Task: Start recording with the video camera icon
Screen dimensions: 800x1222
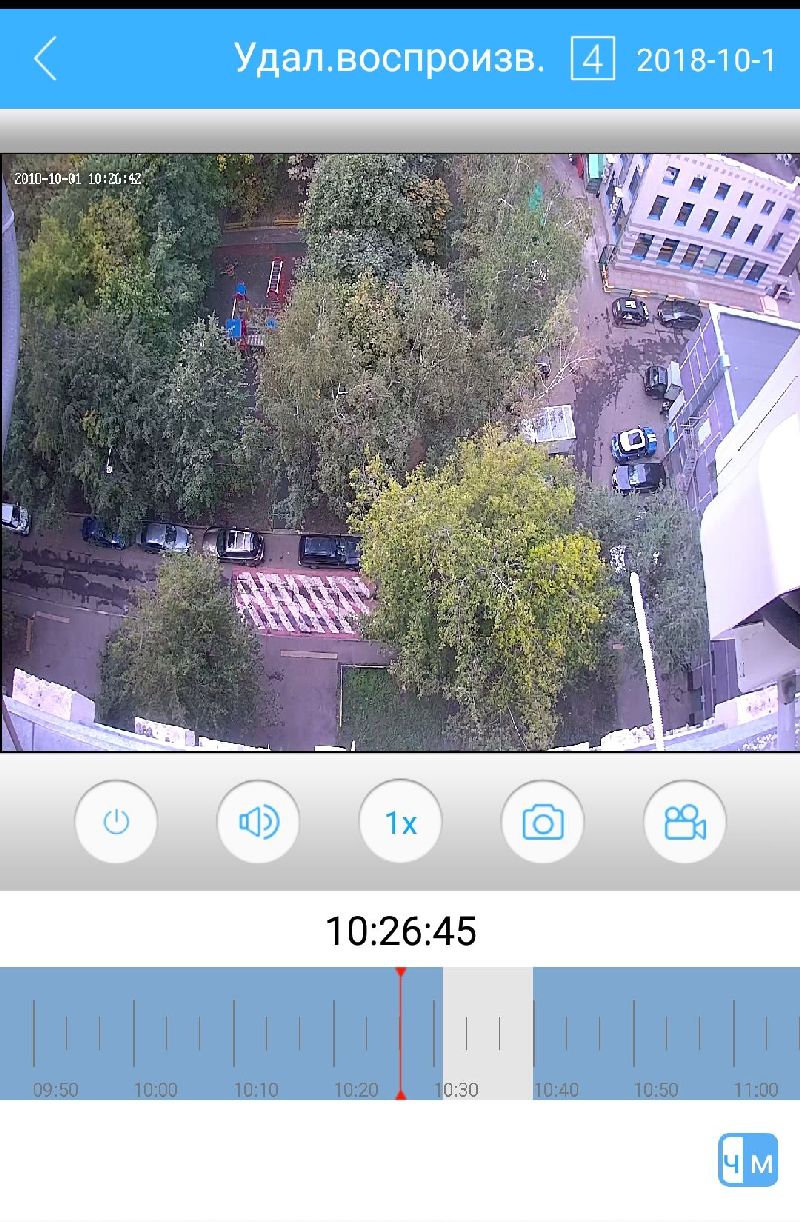Action: 685,823
